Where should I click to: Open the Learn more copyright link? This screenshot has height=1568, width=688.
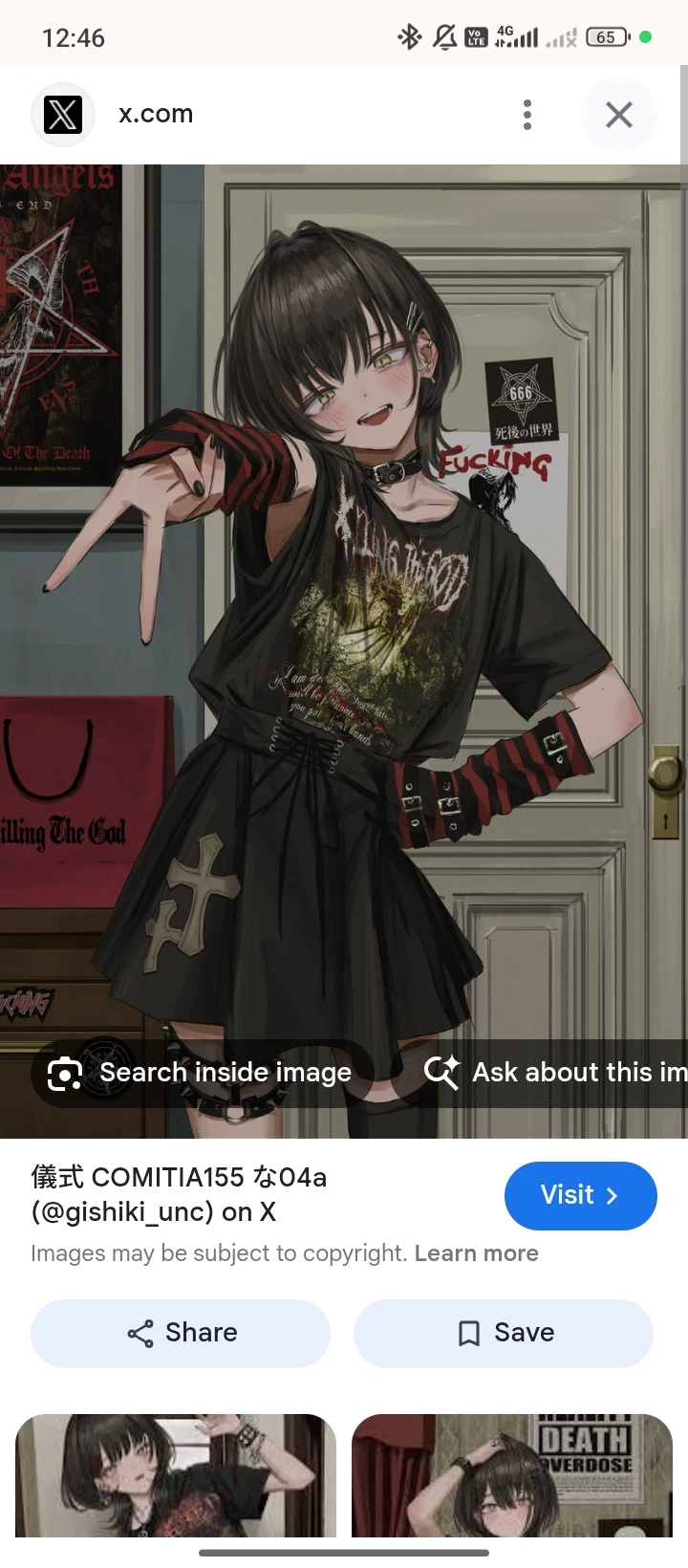(476, 1253)
